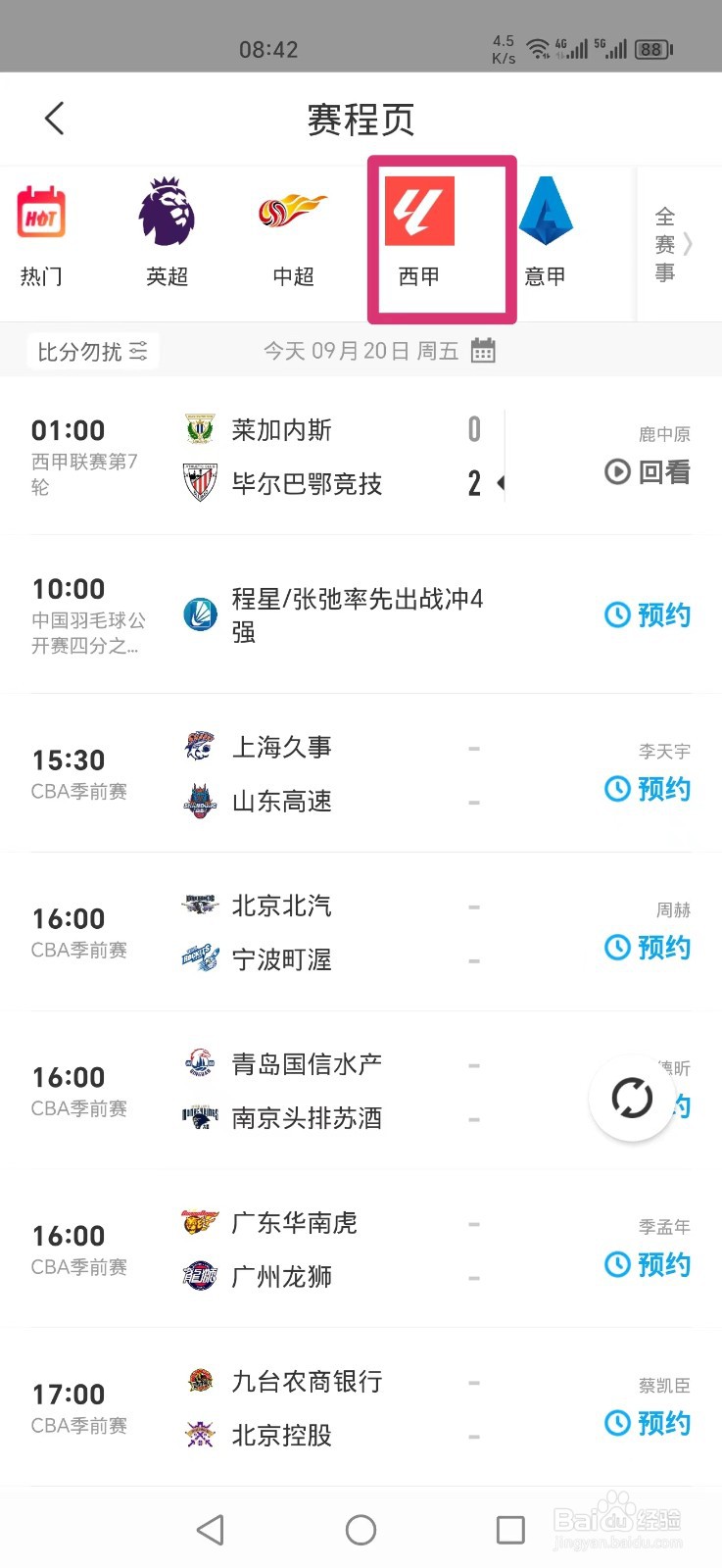Expand the 全赛事 all-competitions panel
Viewport: 722px width, 1568px height.
[x=664, y=245]
